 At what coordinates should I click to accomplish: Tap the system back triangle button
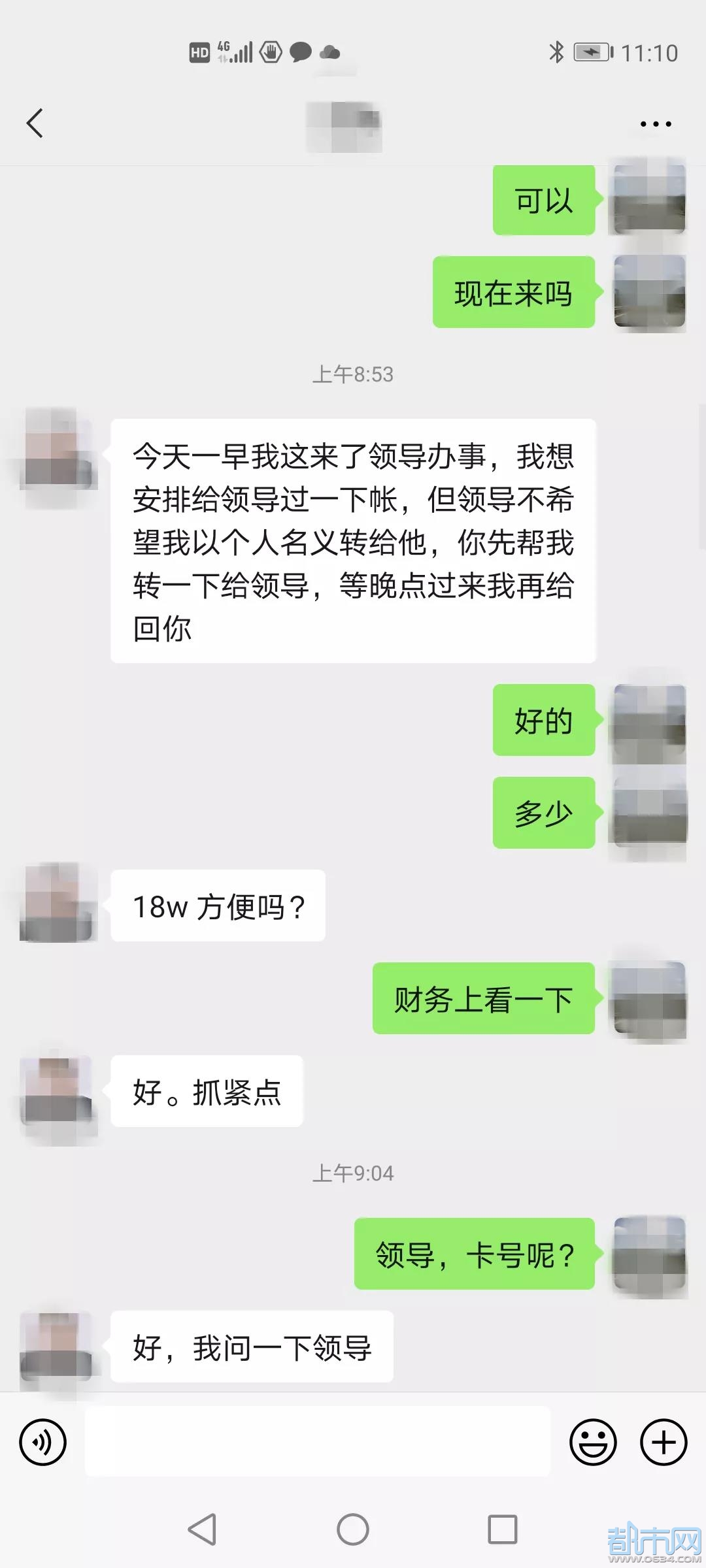(x=202, y=1529)
